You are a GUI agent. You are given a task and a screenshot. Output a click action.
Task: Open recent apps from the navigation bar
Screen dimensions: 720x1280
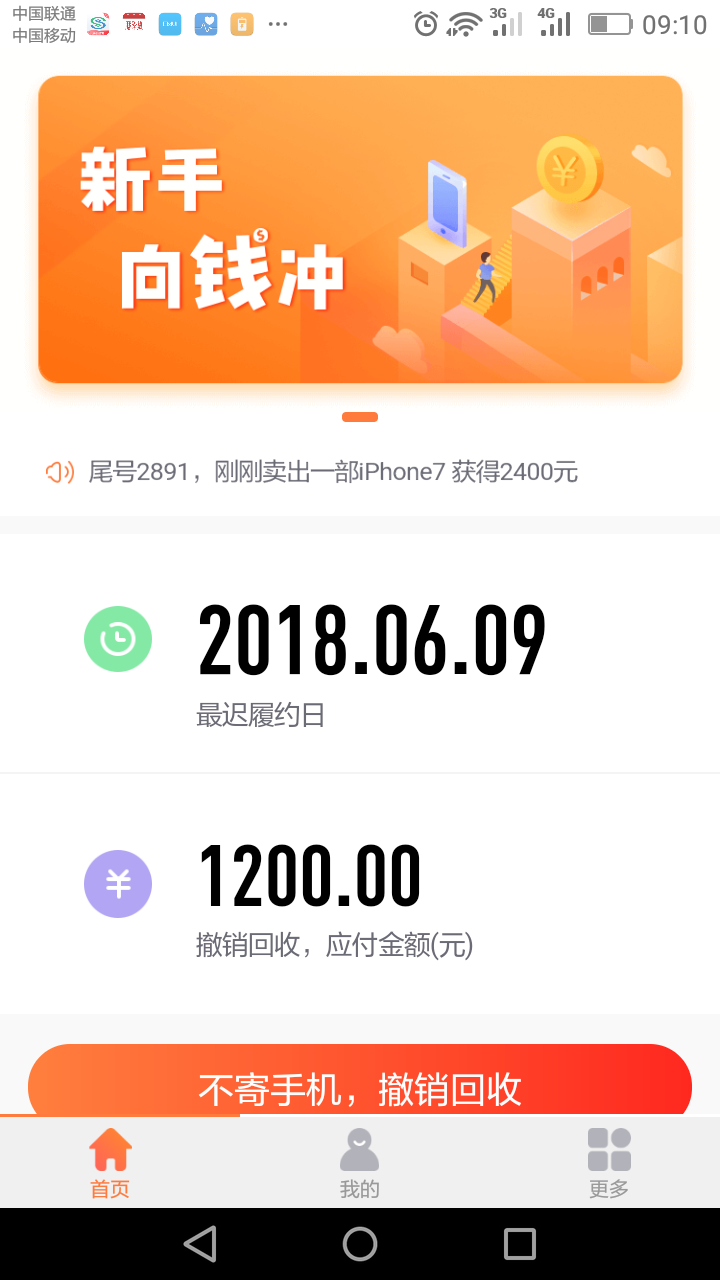tap(520, 1244)
